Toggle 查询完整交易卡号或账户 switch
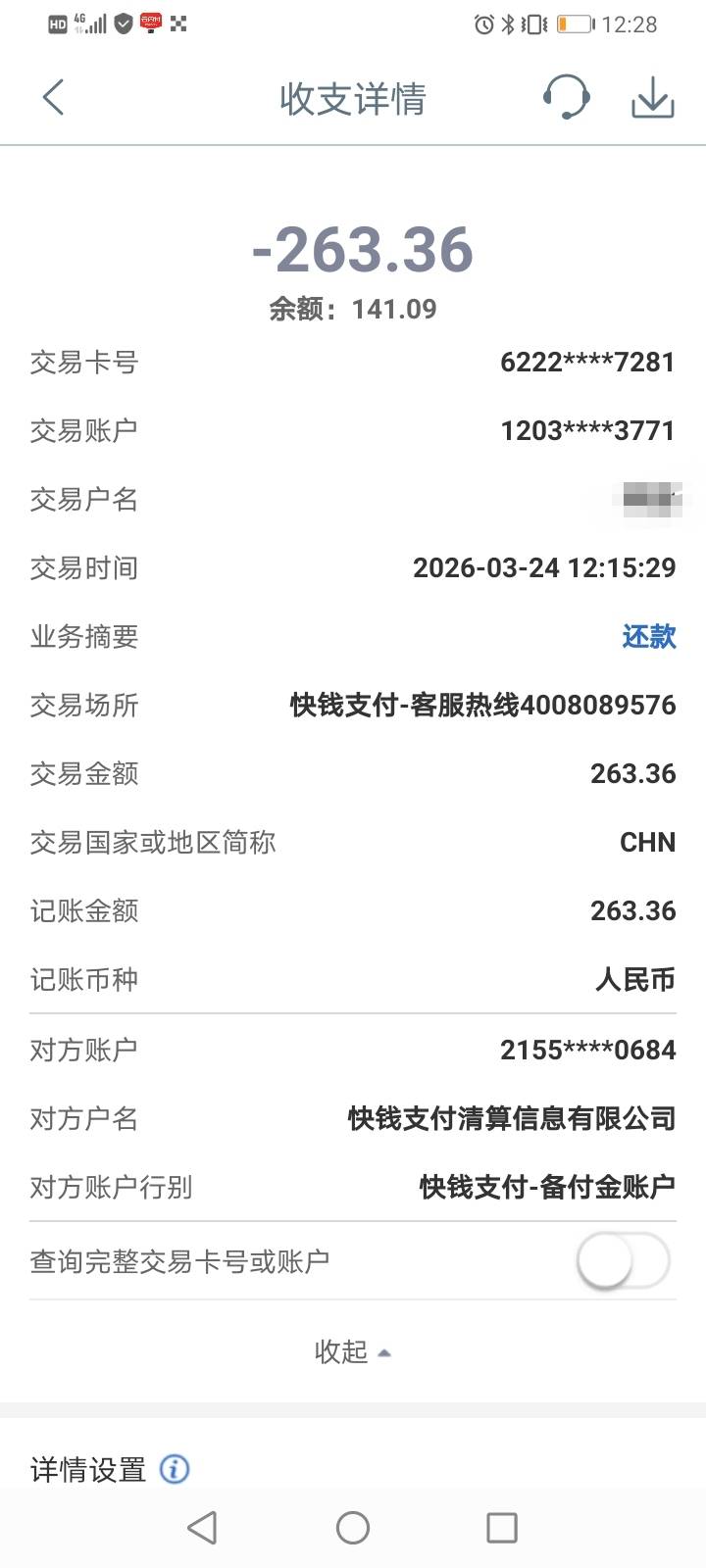The height and width of the screenshot is (1568, 706). (624, 1260)
